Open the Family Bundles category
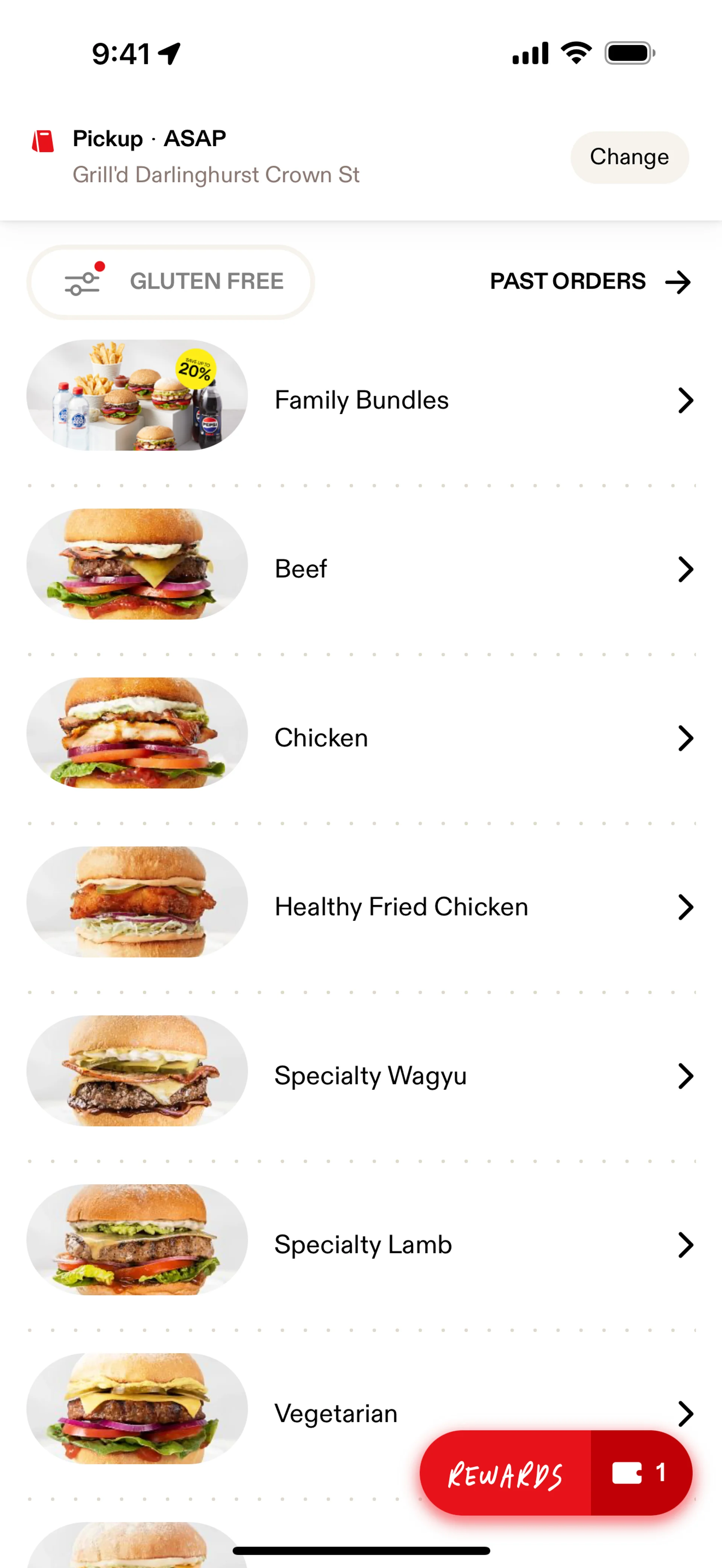 (x=361, y=400)
